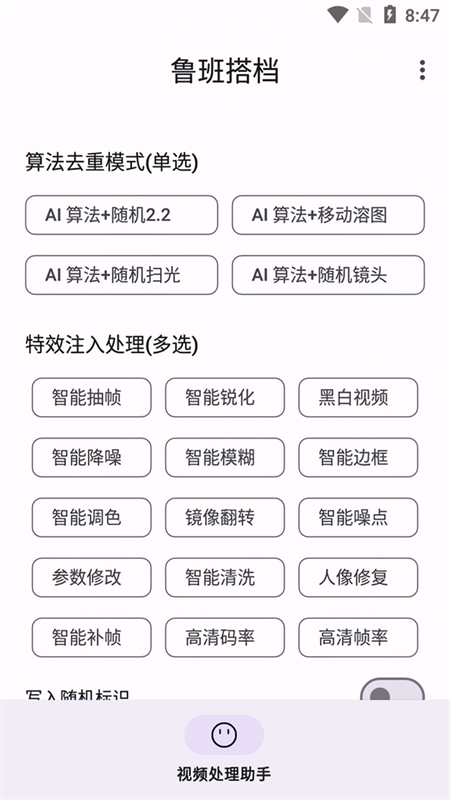450x800 pixels.
Task: Select 高清码率 option
Action: coord(225,637)
